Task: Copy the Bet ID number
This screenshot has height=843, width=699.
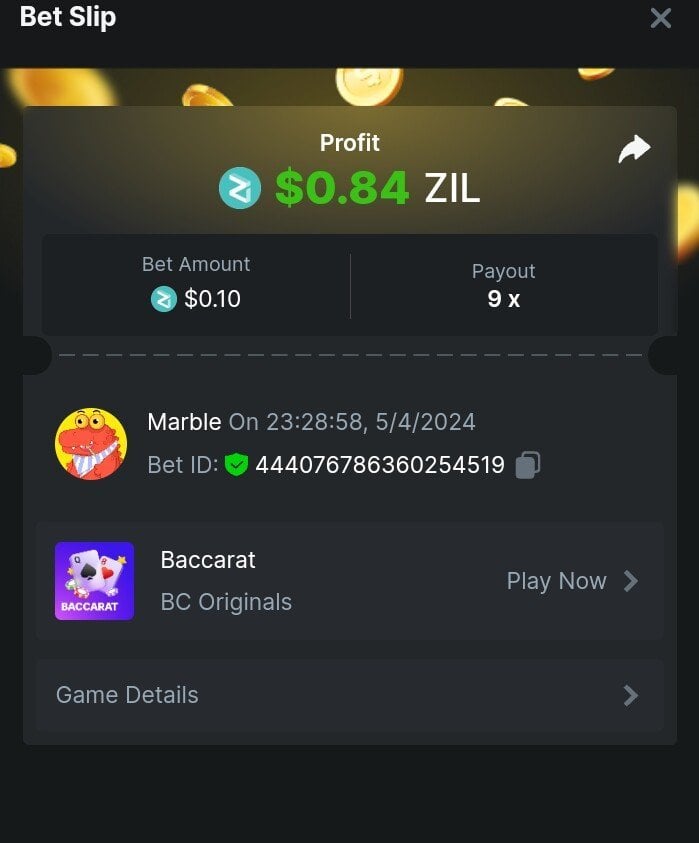Action: pyautogui.click(x=528, y=465)
